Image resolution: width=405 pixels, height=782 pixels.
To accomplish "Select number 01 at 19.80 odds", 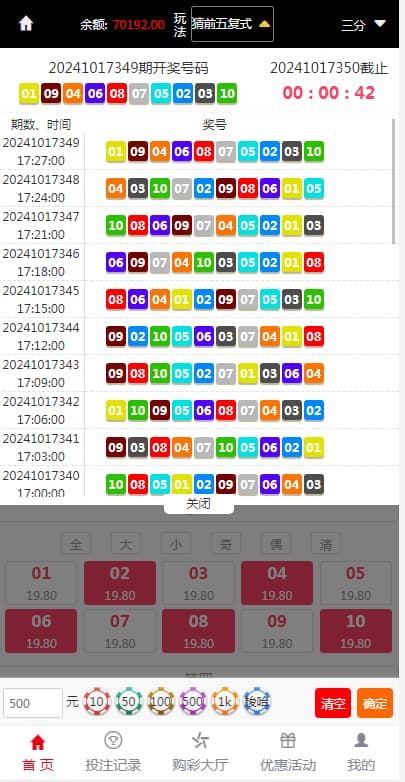I will tap(41, 583).
